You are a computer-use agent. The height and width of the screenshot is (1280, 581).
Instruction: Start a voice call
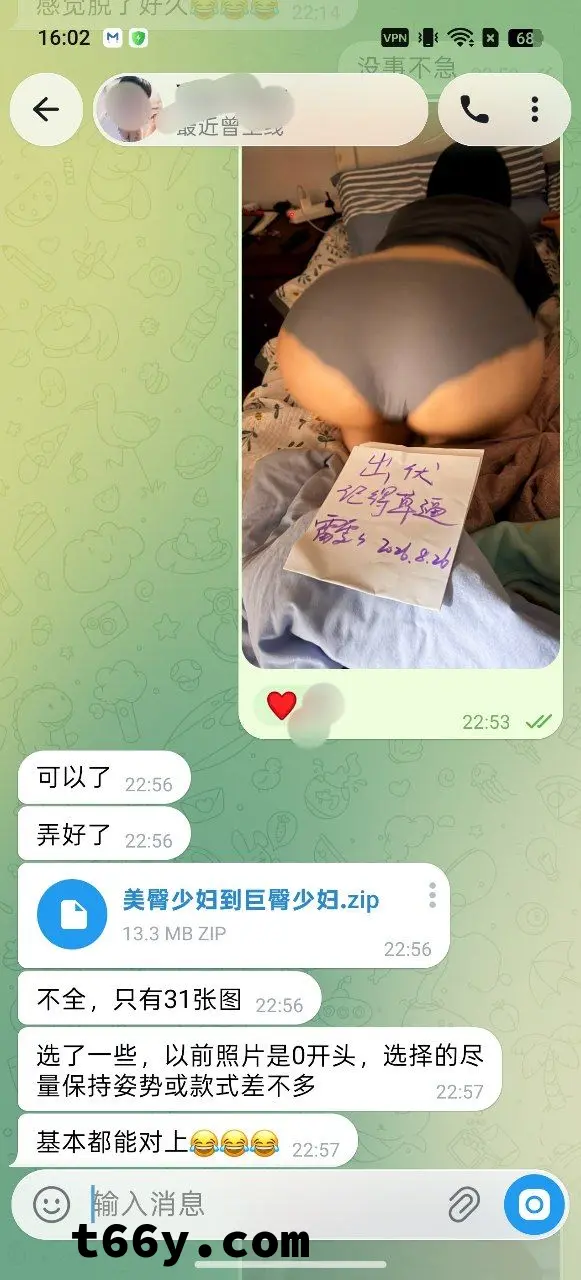pos(475,110)
